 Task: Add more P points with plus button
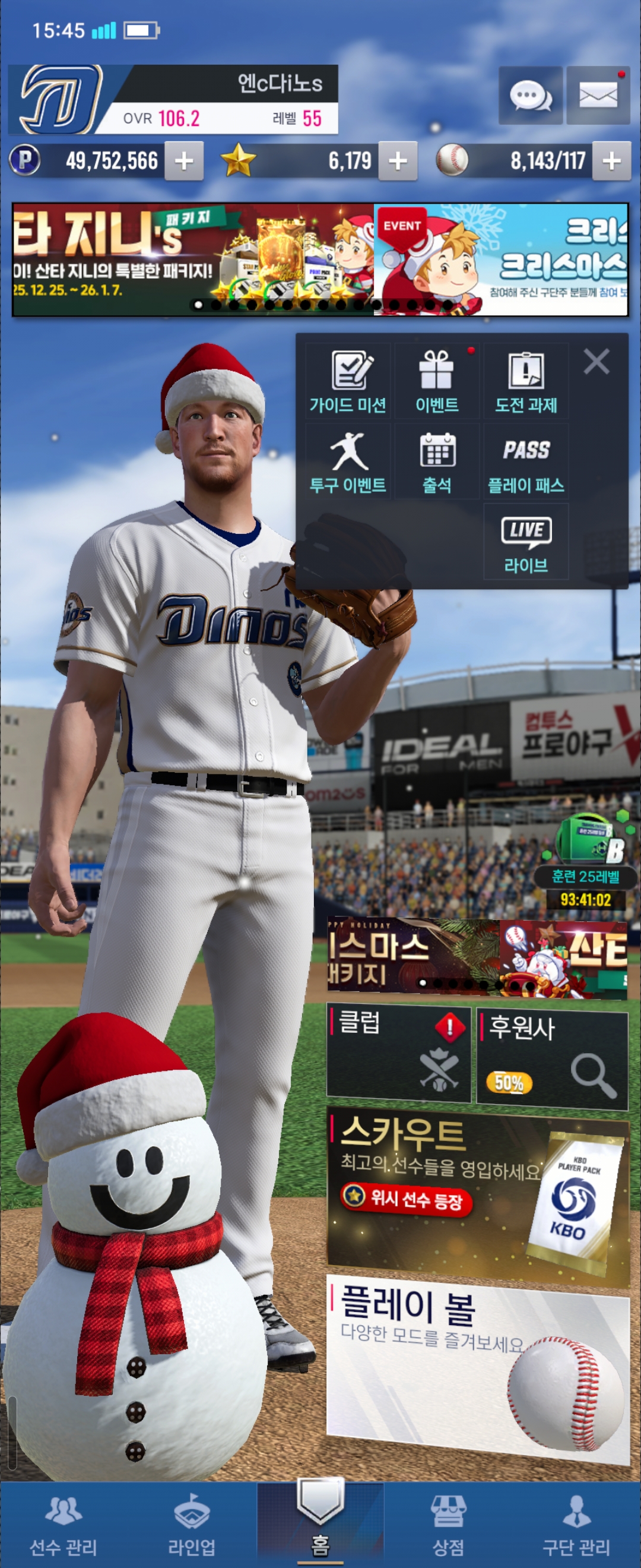(x=183, y=162)
